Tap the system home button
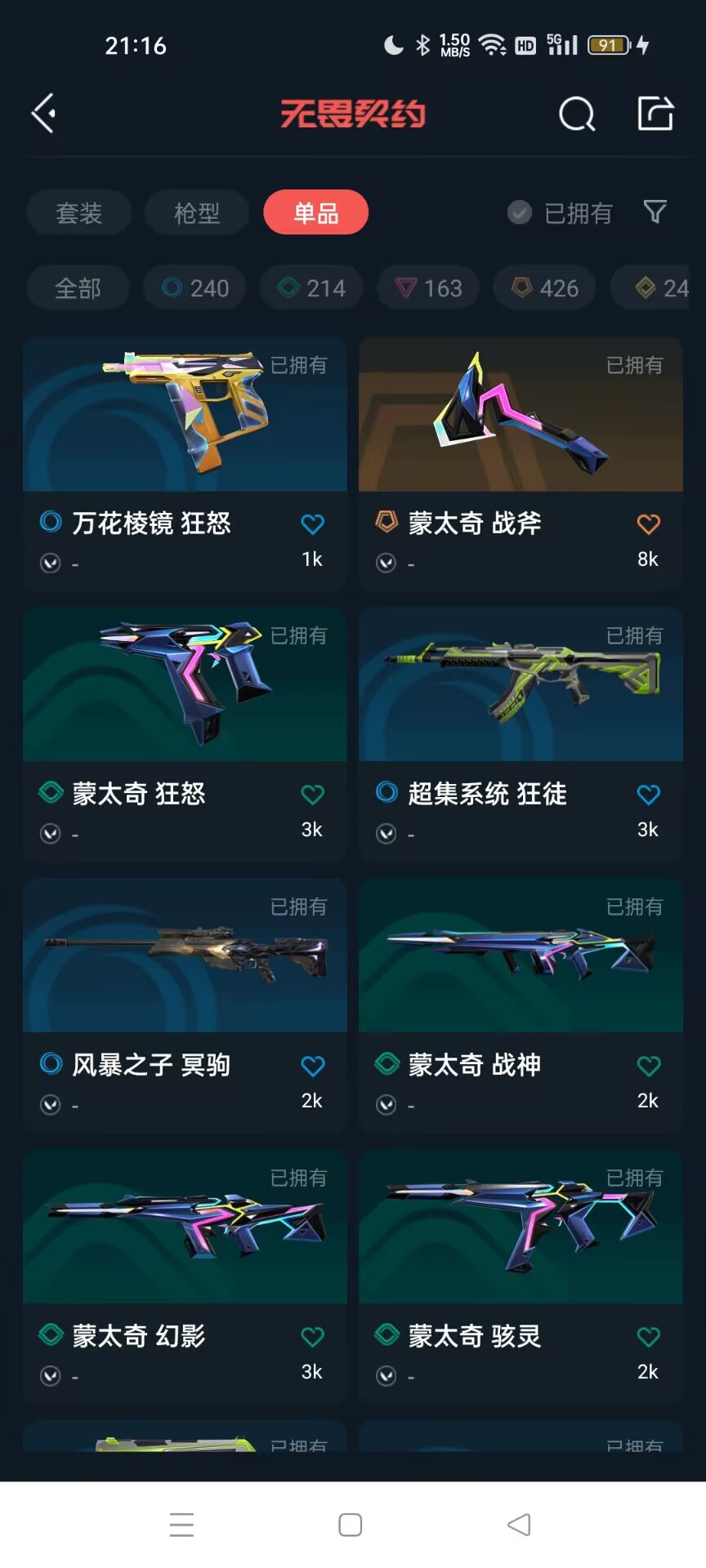 coord(351,1525)
